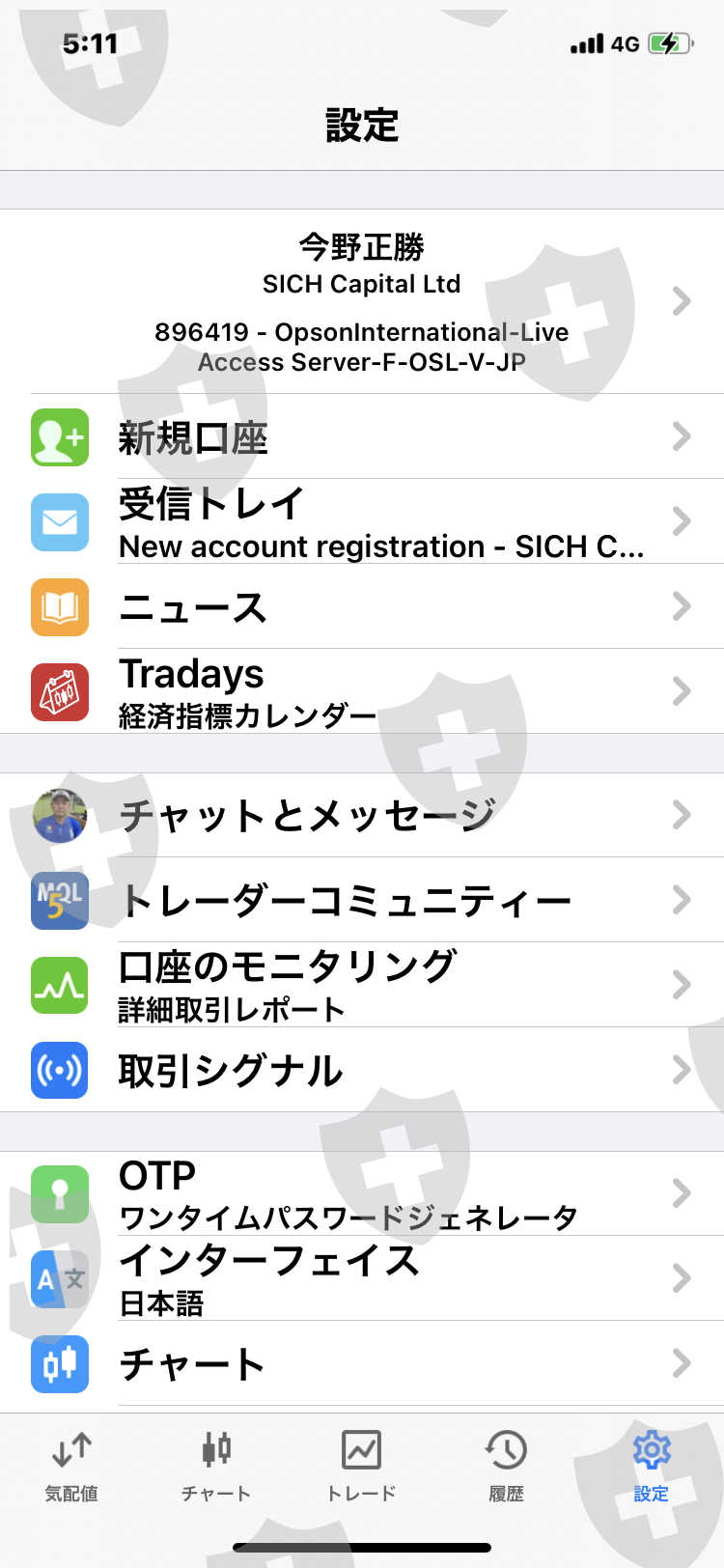This screenshot has height=1568, width=724.
Task: Open ニュース
Action: point(362,606)
